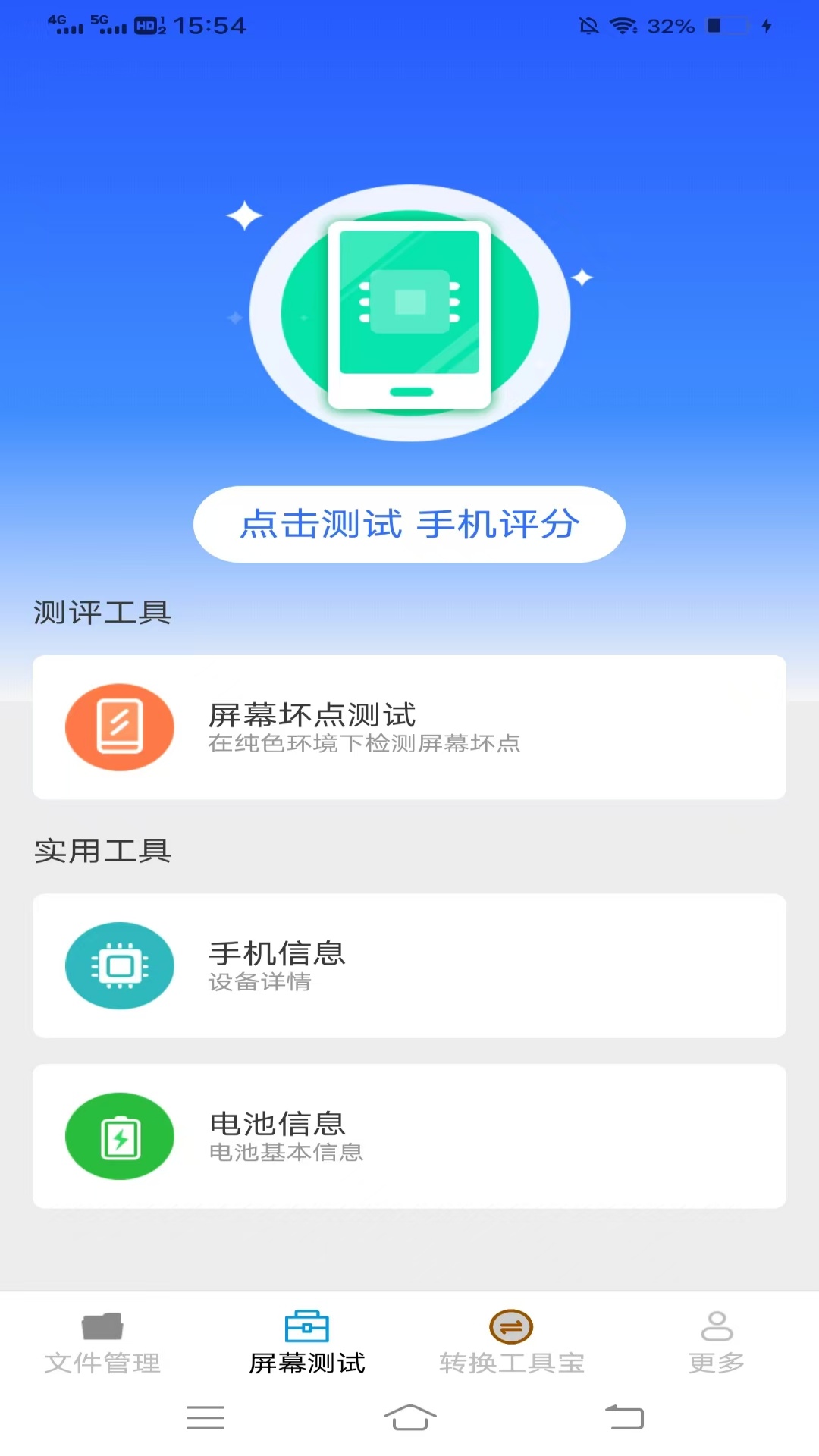
Task: Select the blue toolbox icon above 屏幕测试
Action: click(x=307, y=1326)
